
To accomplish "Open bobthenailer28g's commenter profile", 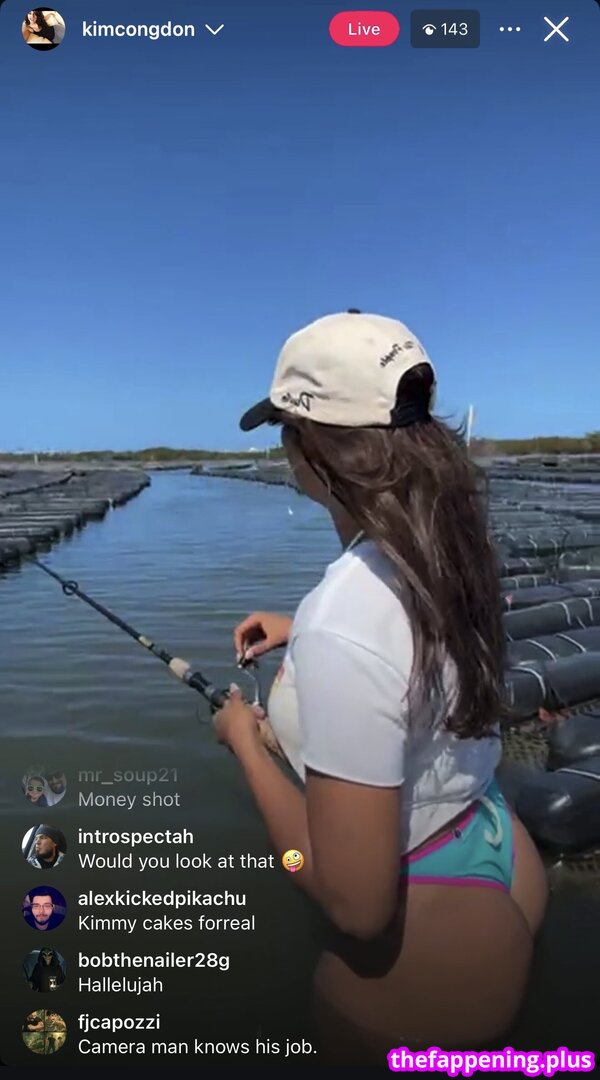I will point(44,971).
